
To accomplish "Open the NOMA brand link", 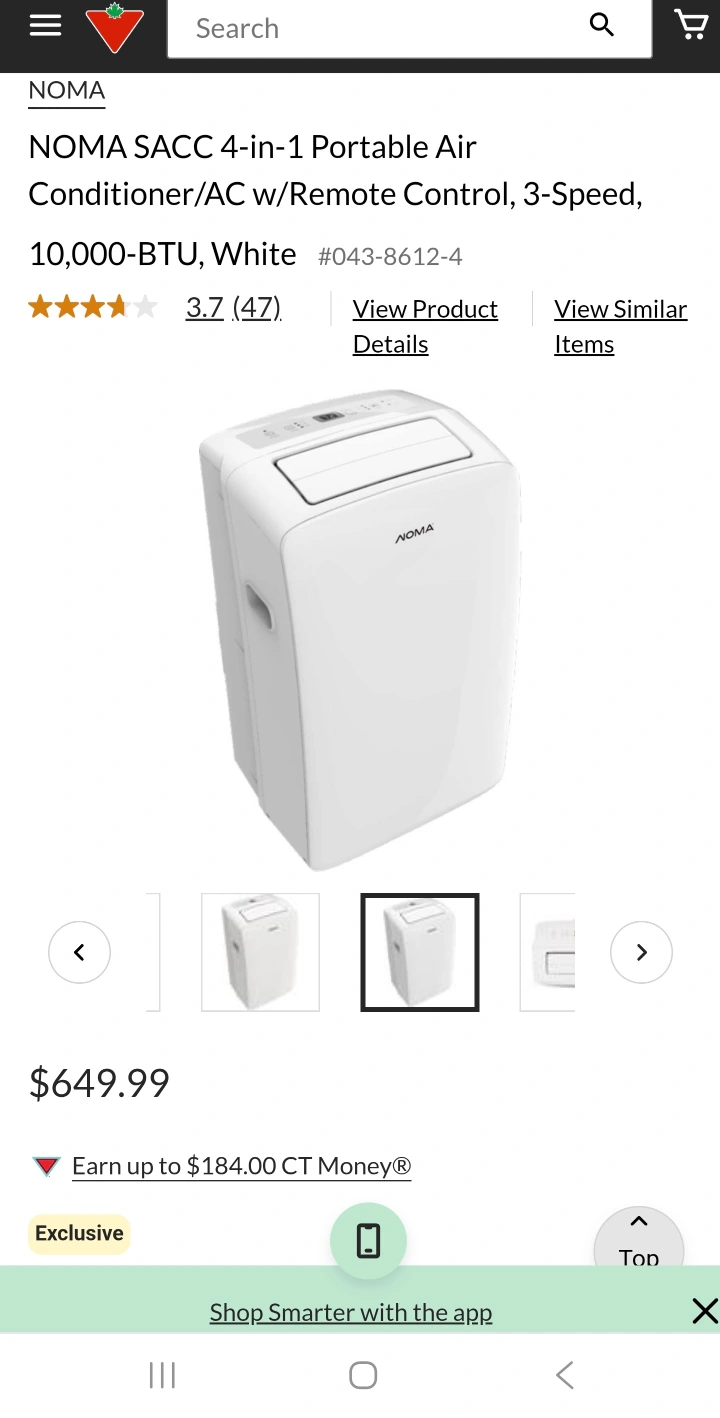I will coord(66,90).
